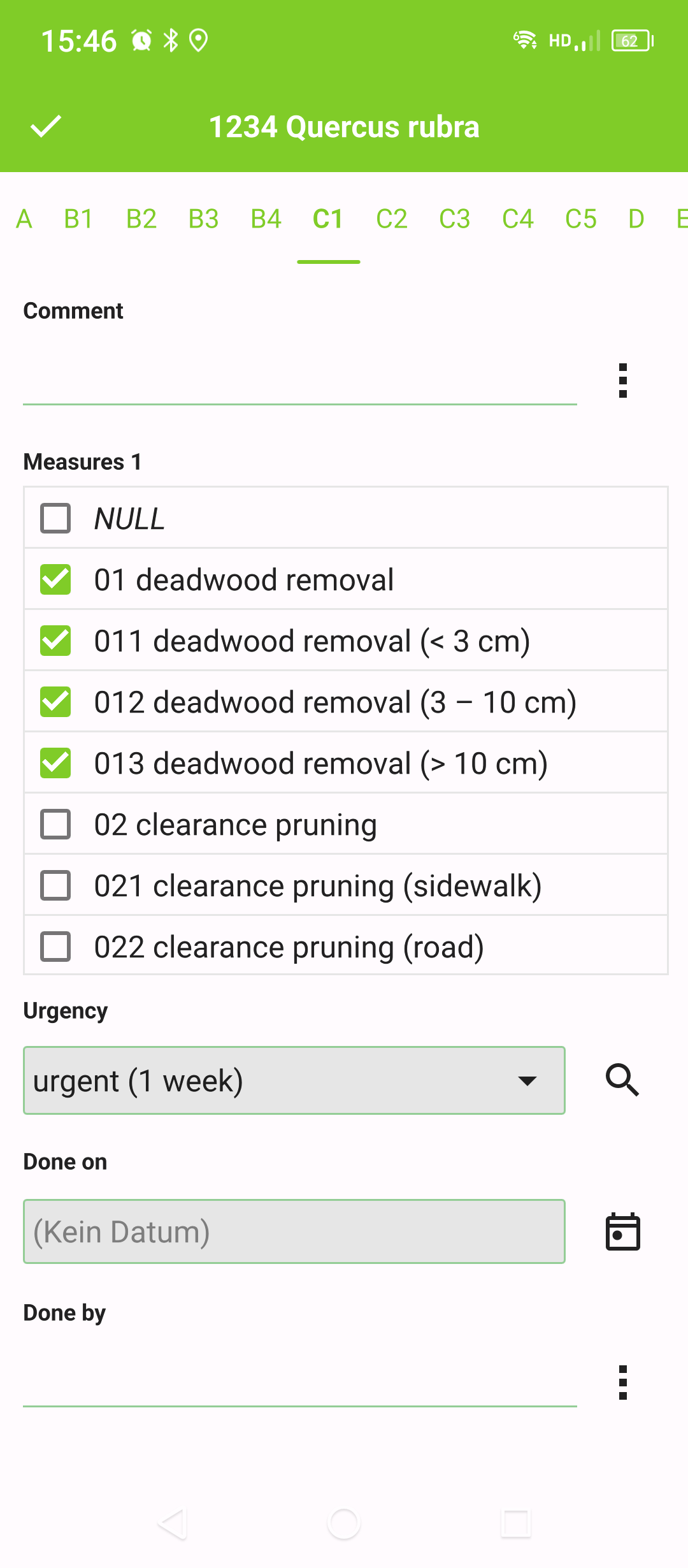This screenshot has width=688, height=1568.
Task: Focus the Comment text field
Action: tap(300, 381)
